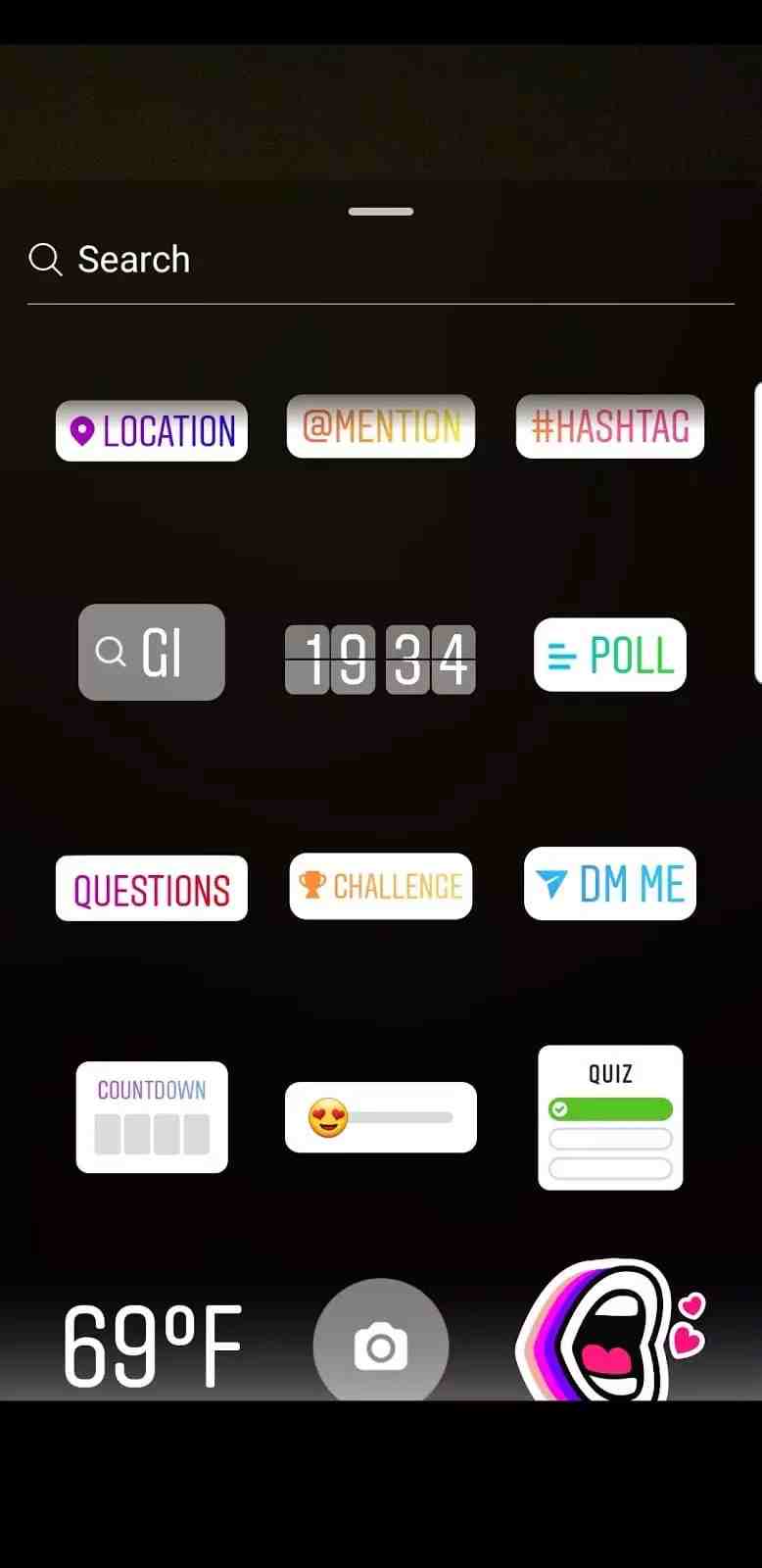Choose the #Hashtag sticker

610,426
